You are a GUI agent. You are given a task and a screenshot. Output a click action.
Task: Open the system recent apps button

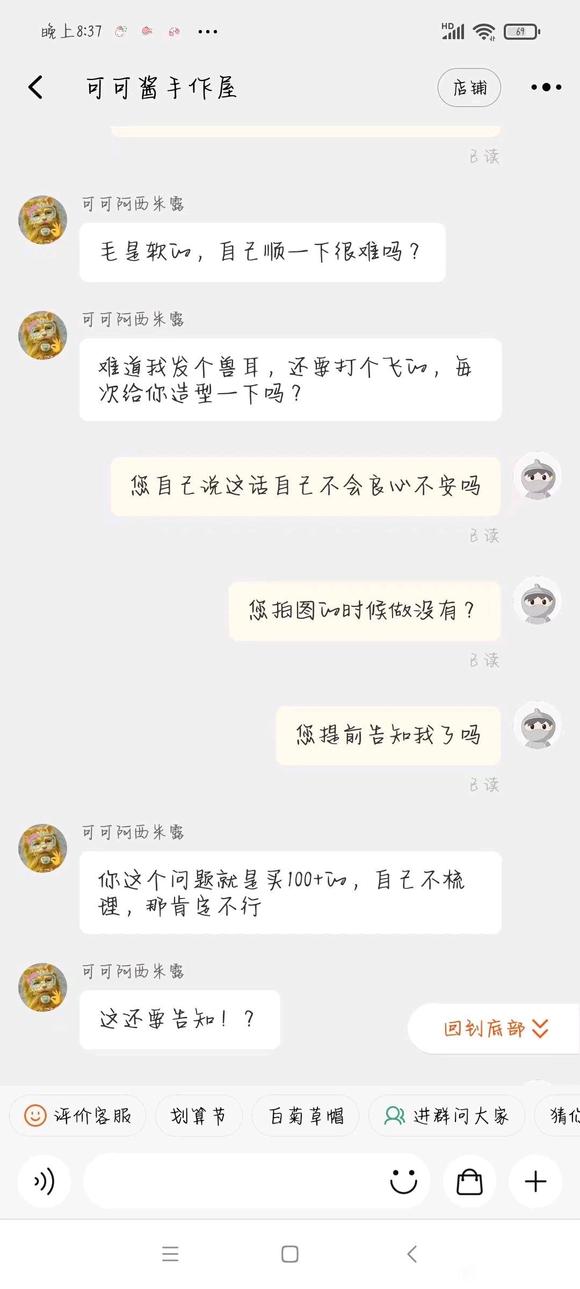[x=170, y=1254]
